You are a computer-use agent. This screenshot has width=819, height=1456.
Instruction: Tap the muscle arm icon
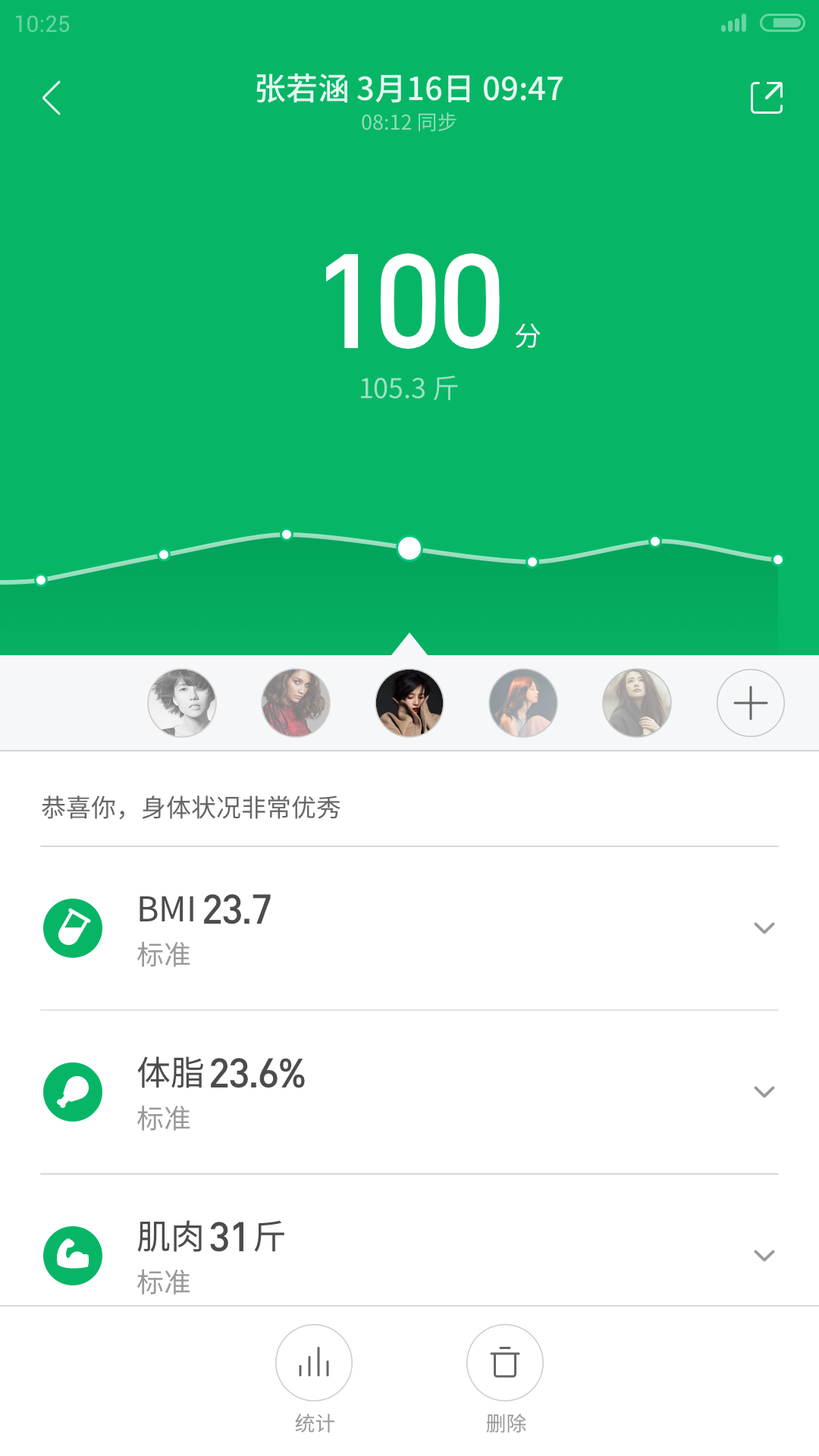click(x=72, y=1255)
